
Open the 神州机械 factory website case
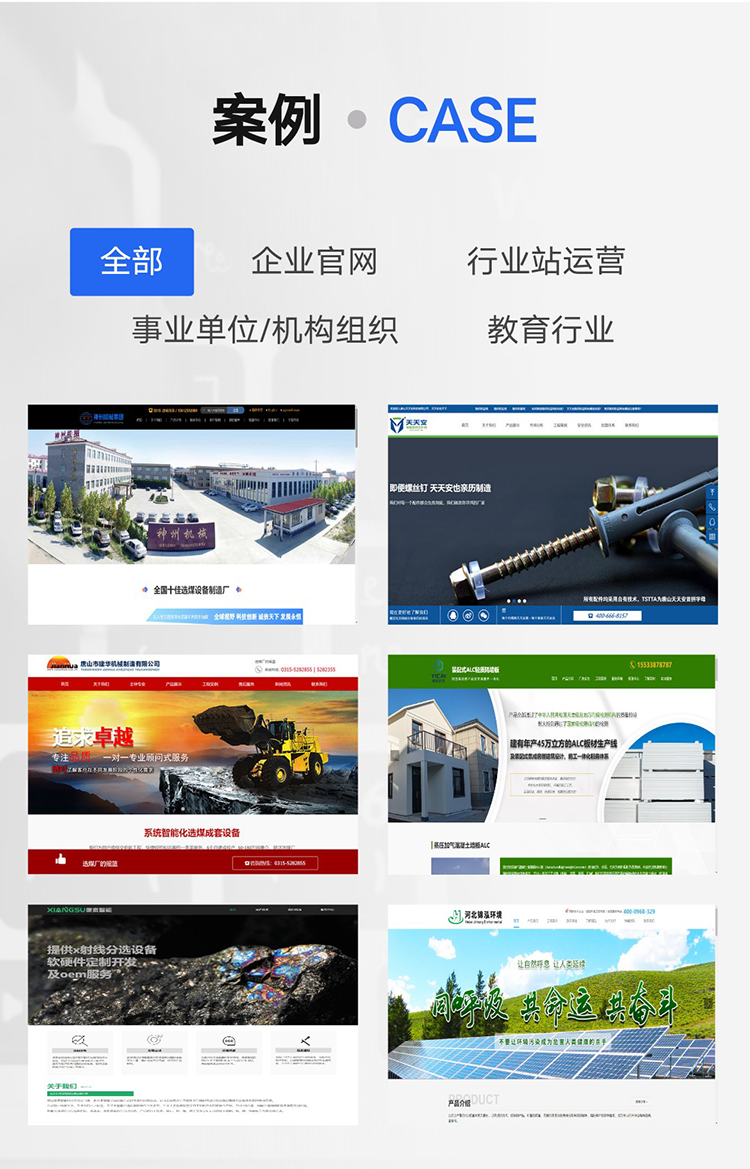coord(192,514)
